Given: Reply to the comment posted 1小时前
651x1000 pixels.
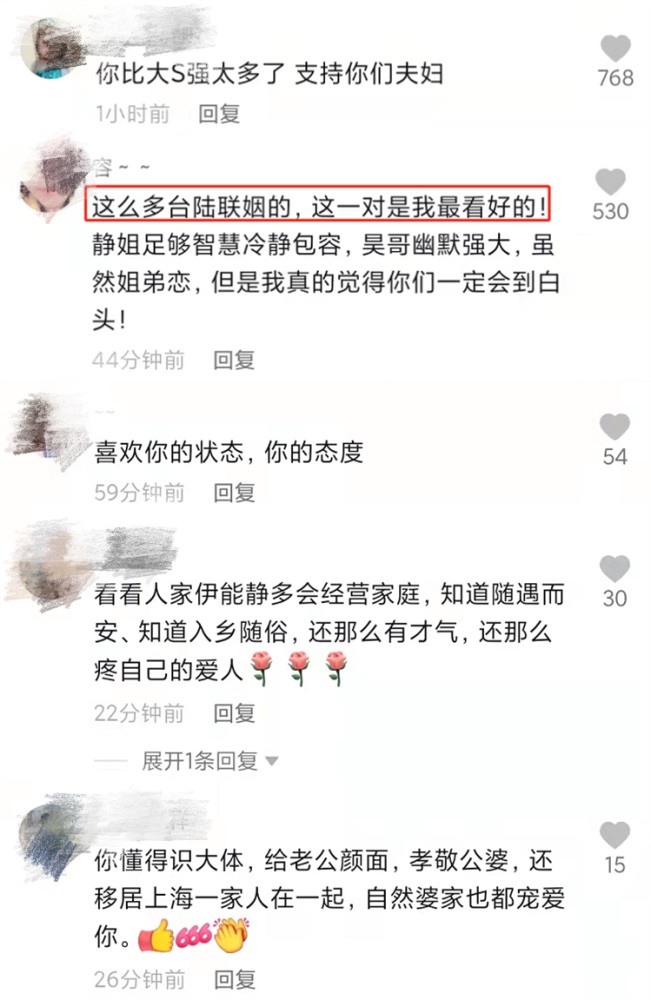Looking at the screenshot, I should click(x=219, y=114).
